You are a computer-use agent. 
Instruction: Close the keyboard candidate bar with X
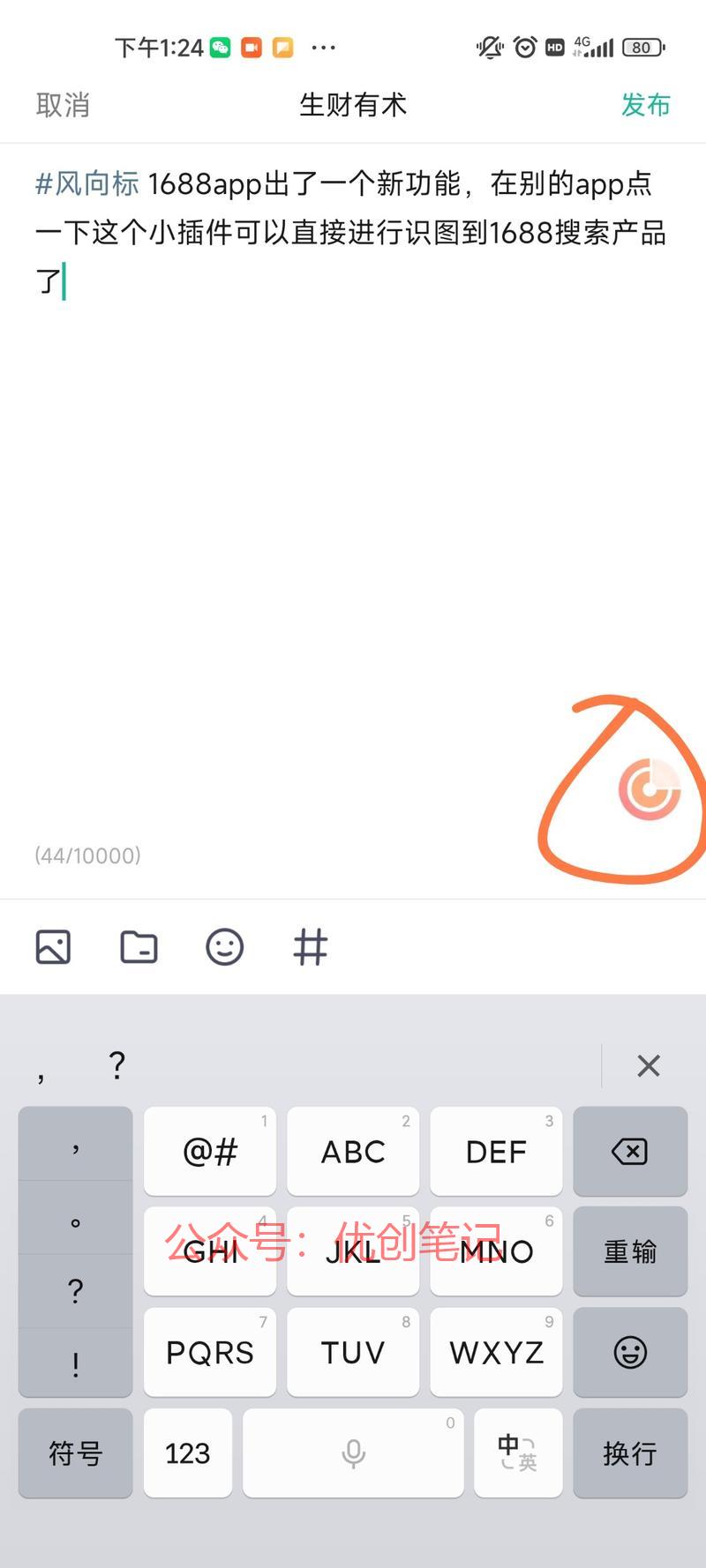[649, 1066]
